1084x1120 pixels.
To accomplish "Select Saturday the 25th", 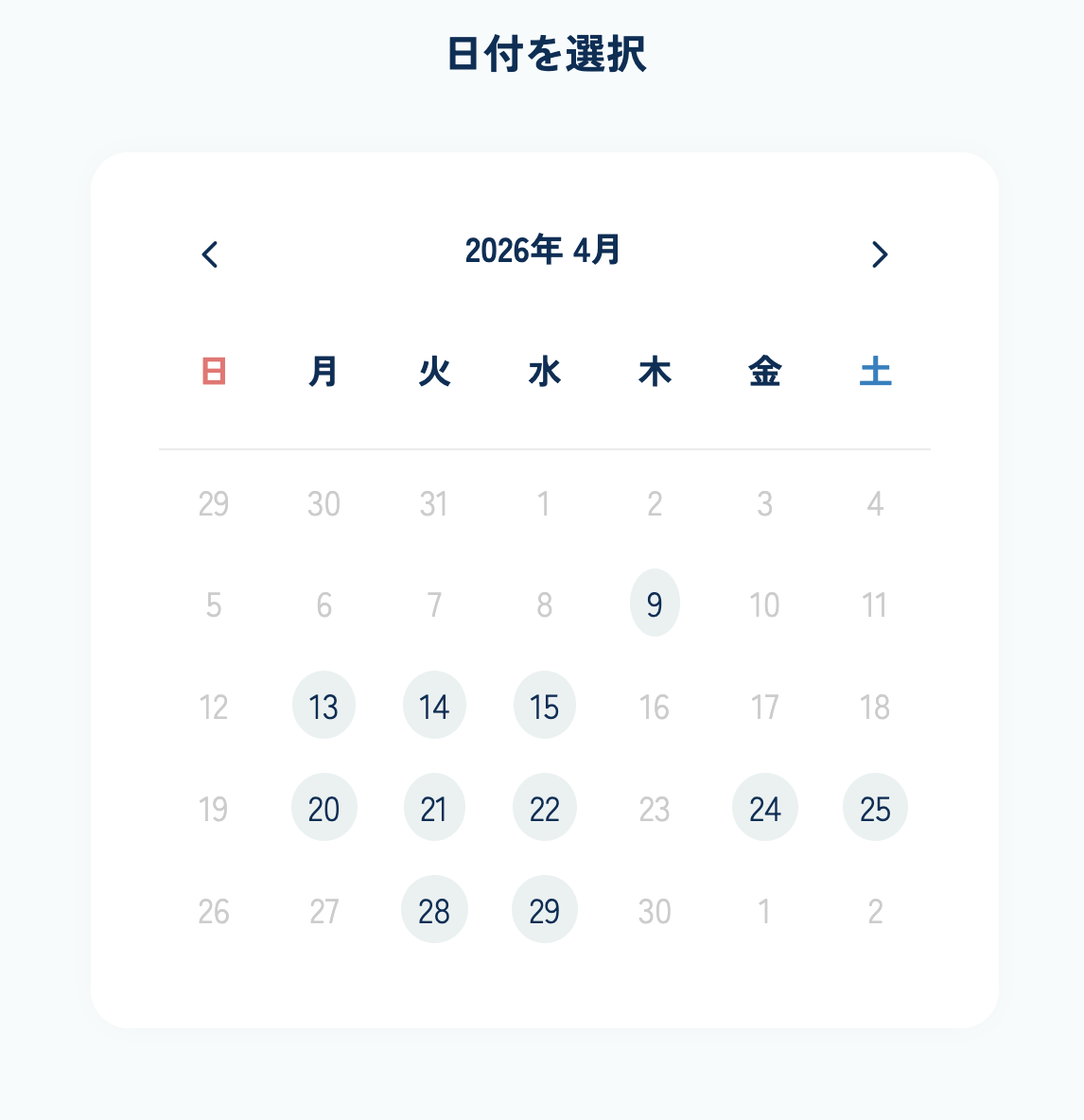I will click(875, 808).
